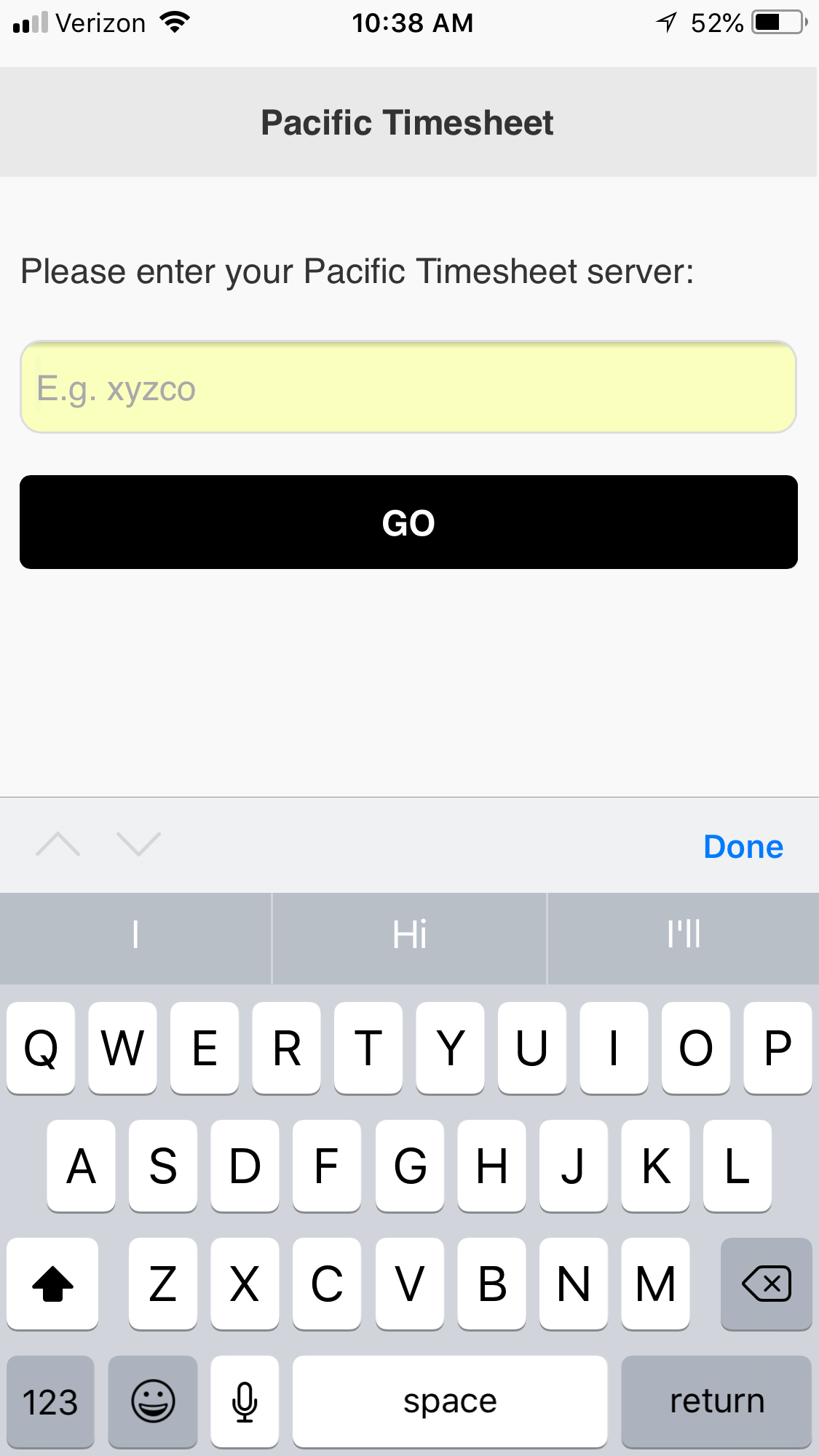819x1456 pixels.
Task: Tap the return key
Action: click(716, 1401)
